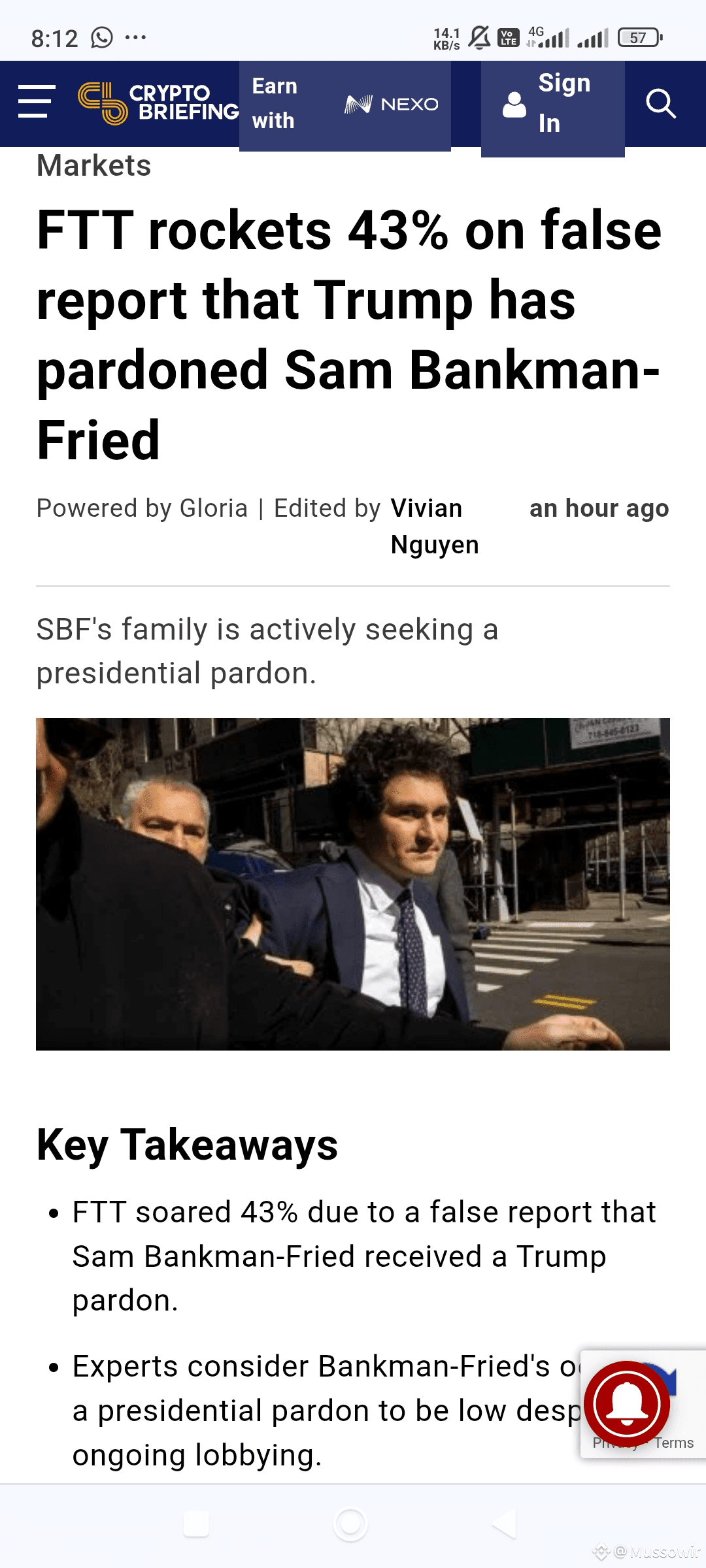The image size is (706, 1568).
Task: Open the hamburger navigation menu
Action: [x=36, y=103]
